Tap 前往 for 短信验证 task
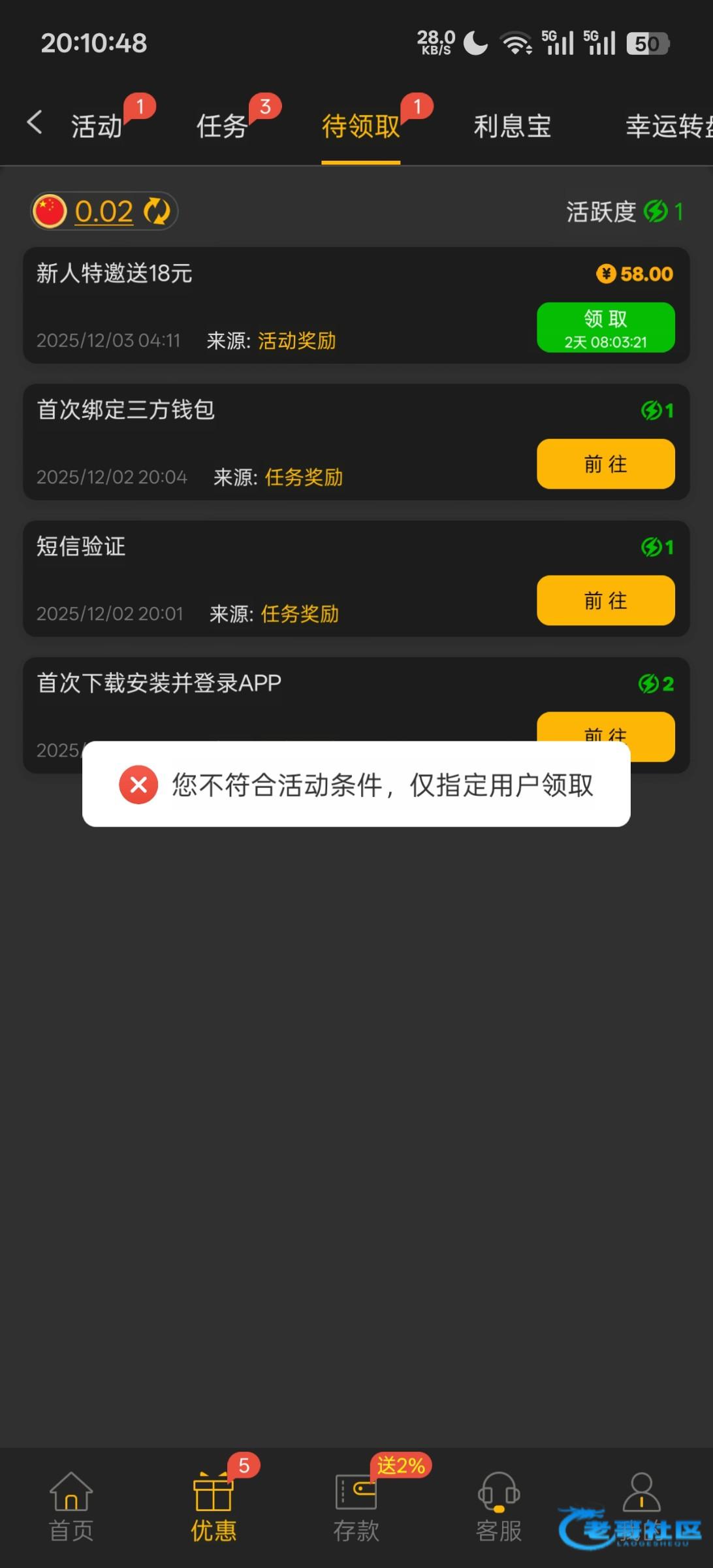The height and width of the screenshot is (1568, 713). (605, 600)
